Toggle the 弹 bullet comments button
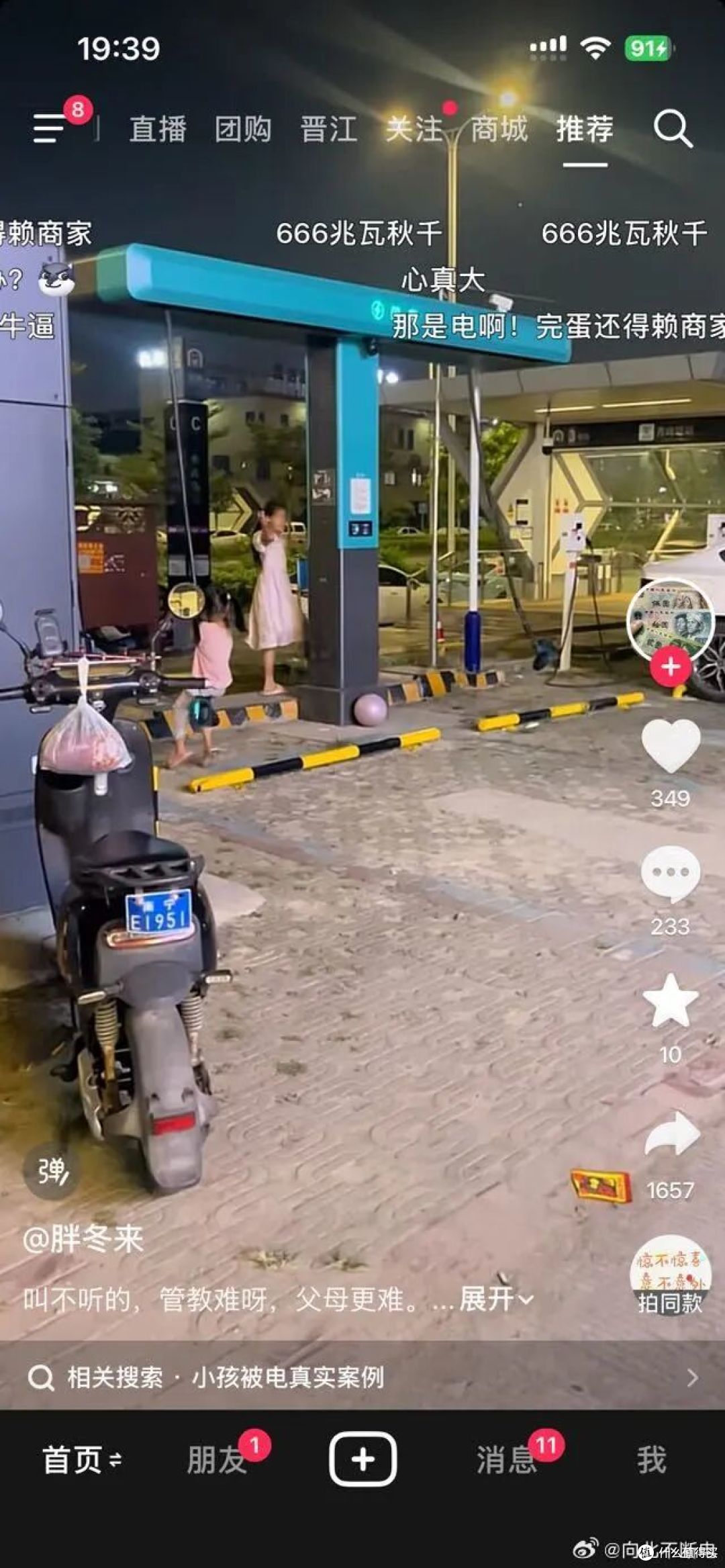Viewport: 725px width, 1568px height. coord(52,1171)
